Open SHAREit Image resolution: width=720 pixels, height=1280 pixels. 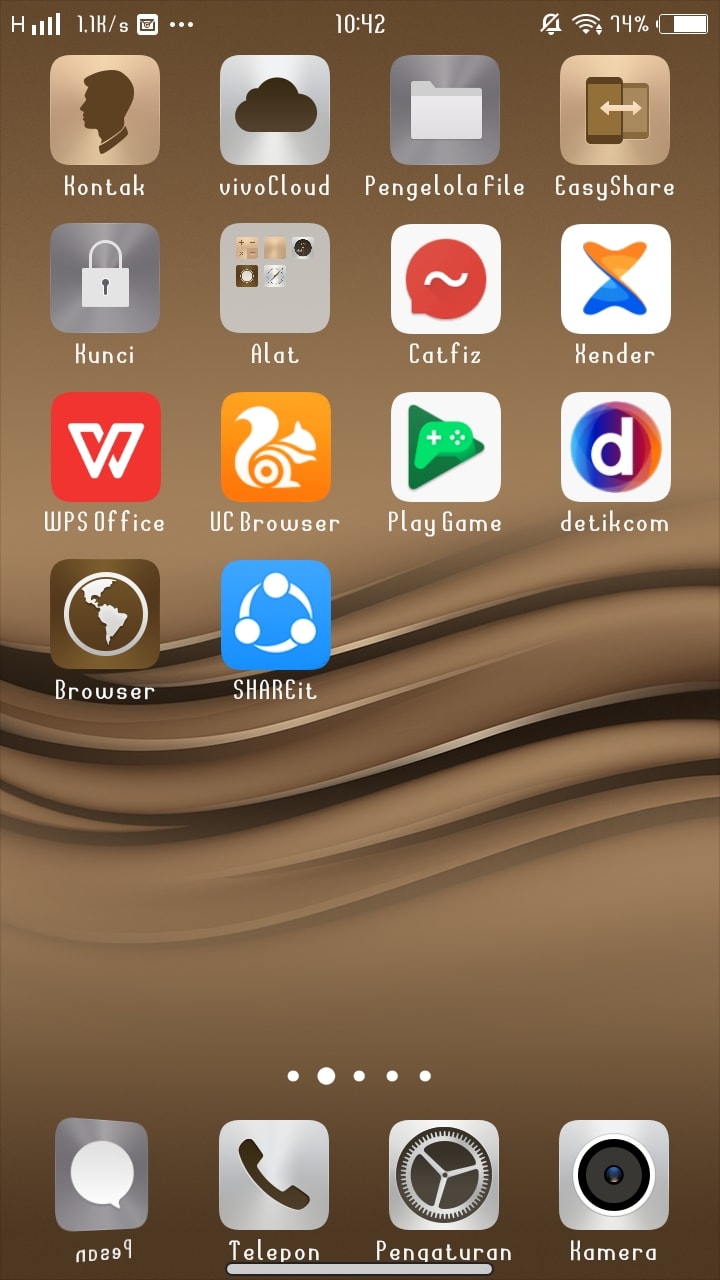point(275,614)
